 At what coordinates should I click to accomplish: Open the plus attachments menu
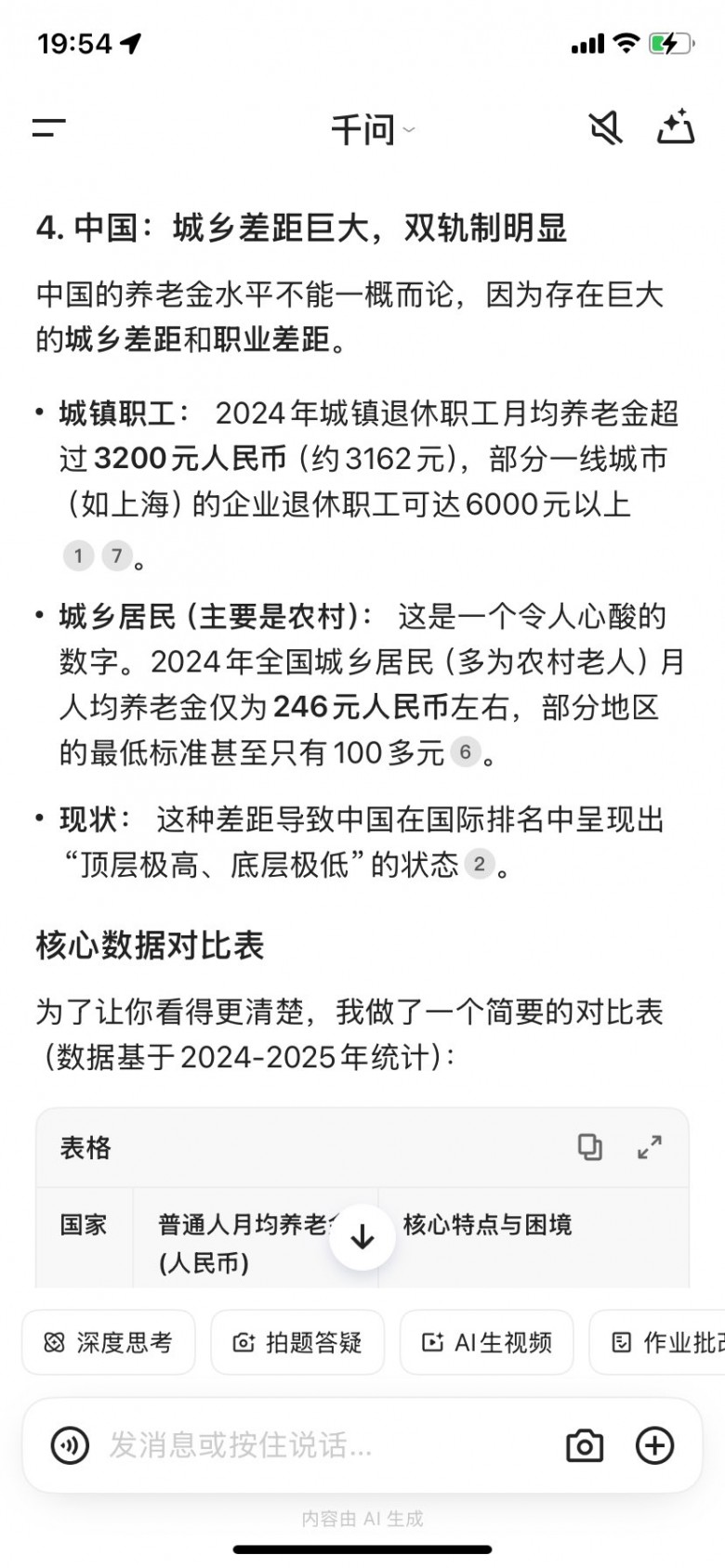[654, 1445]
